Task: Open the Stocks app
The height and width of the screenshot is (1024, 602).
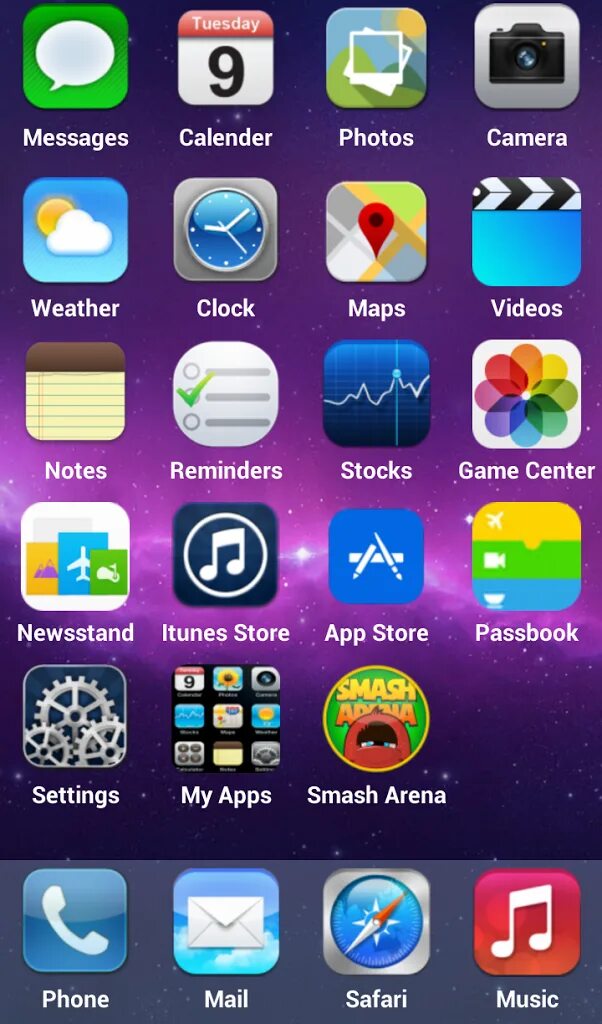Action: coord(376,393)
